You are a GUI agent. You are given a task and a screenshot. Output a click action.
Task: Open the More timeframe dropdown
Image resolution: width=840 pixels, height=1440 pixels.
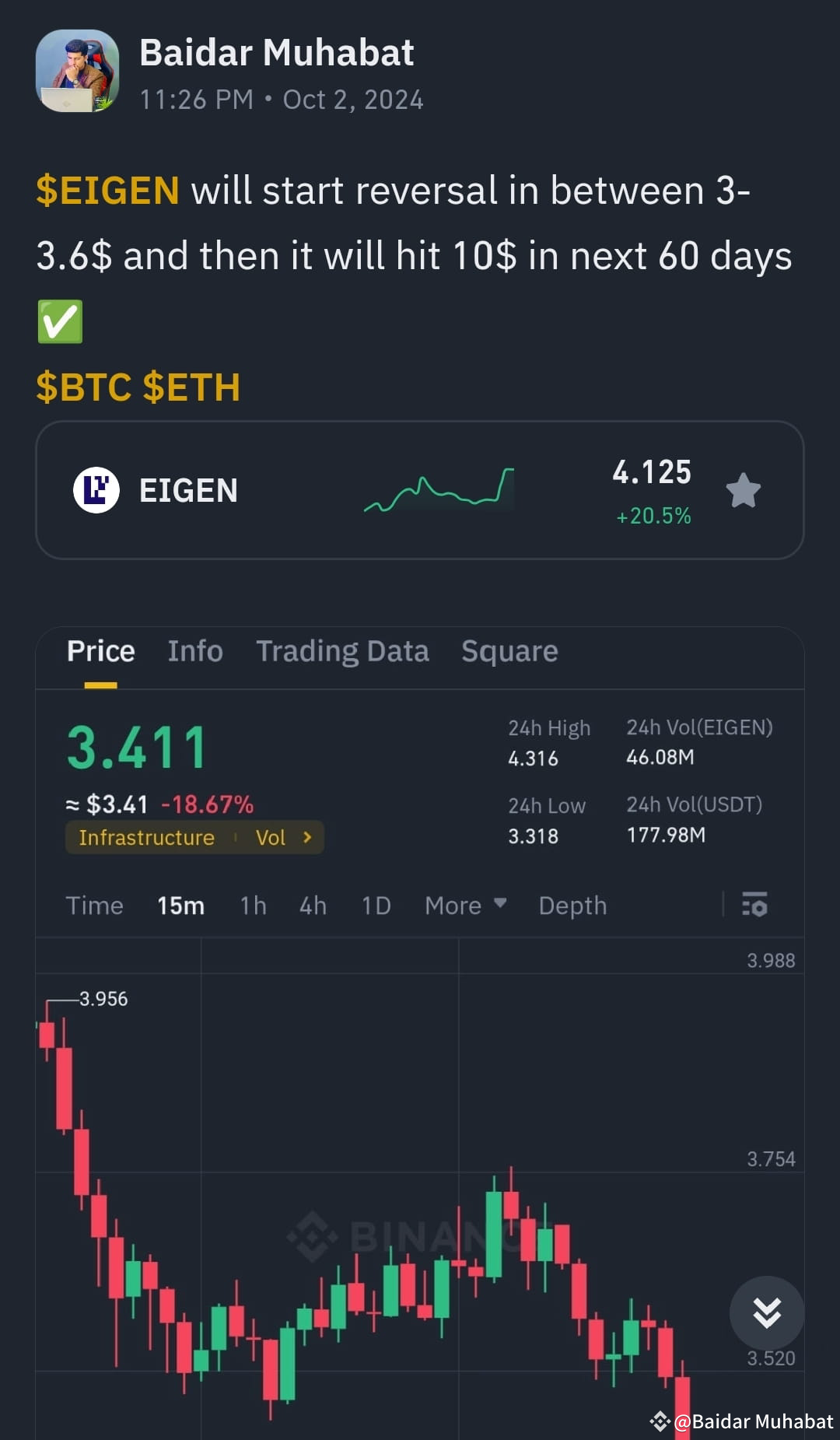464,905
